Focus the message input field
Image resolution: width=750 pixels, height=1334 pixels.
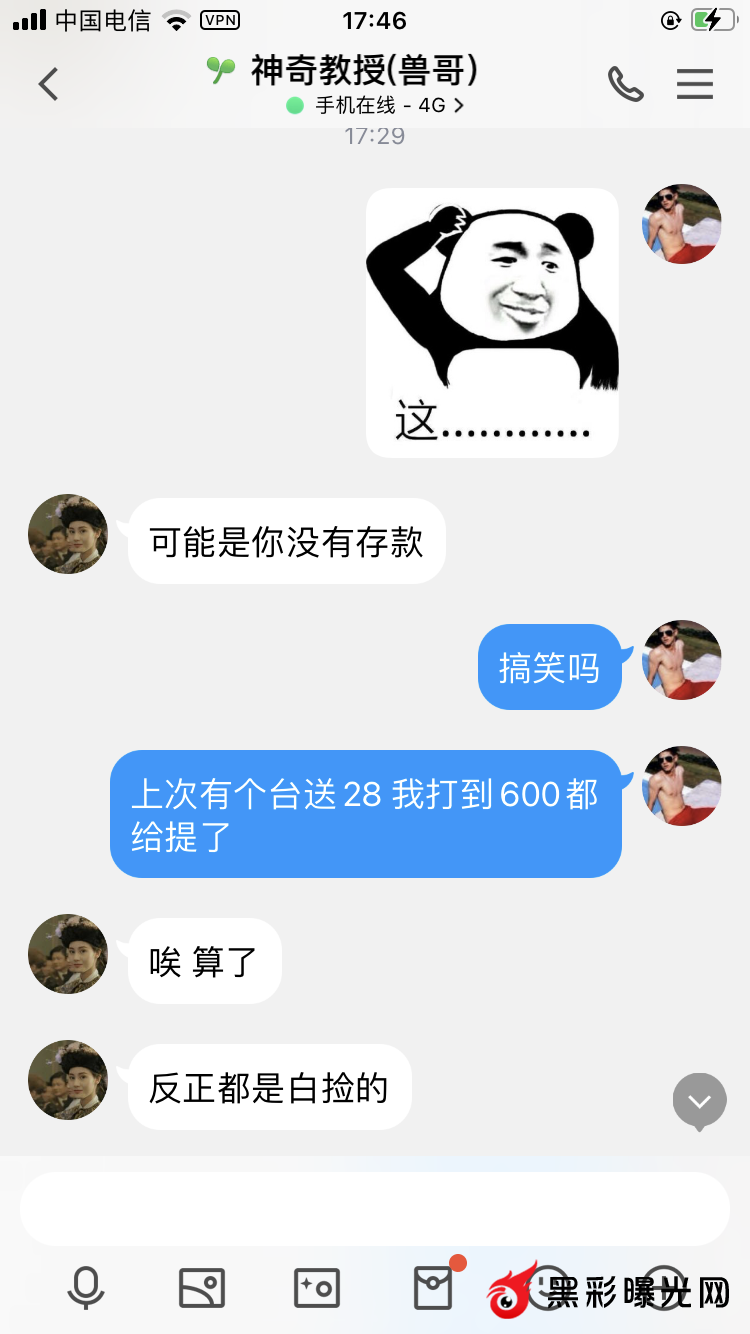[375, 1208]
